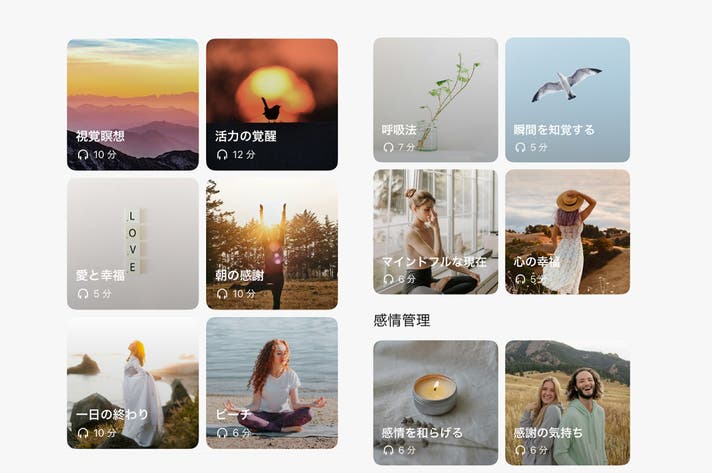The image size is (712, 473).
Task: Open マインドフルな現在 session
Action: click(x=435, y=232)
